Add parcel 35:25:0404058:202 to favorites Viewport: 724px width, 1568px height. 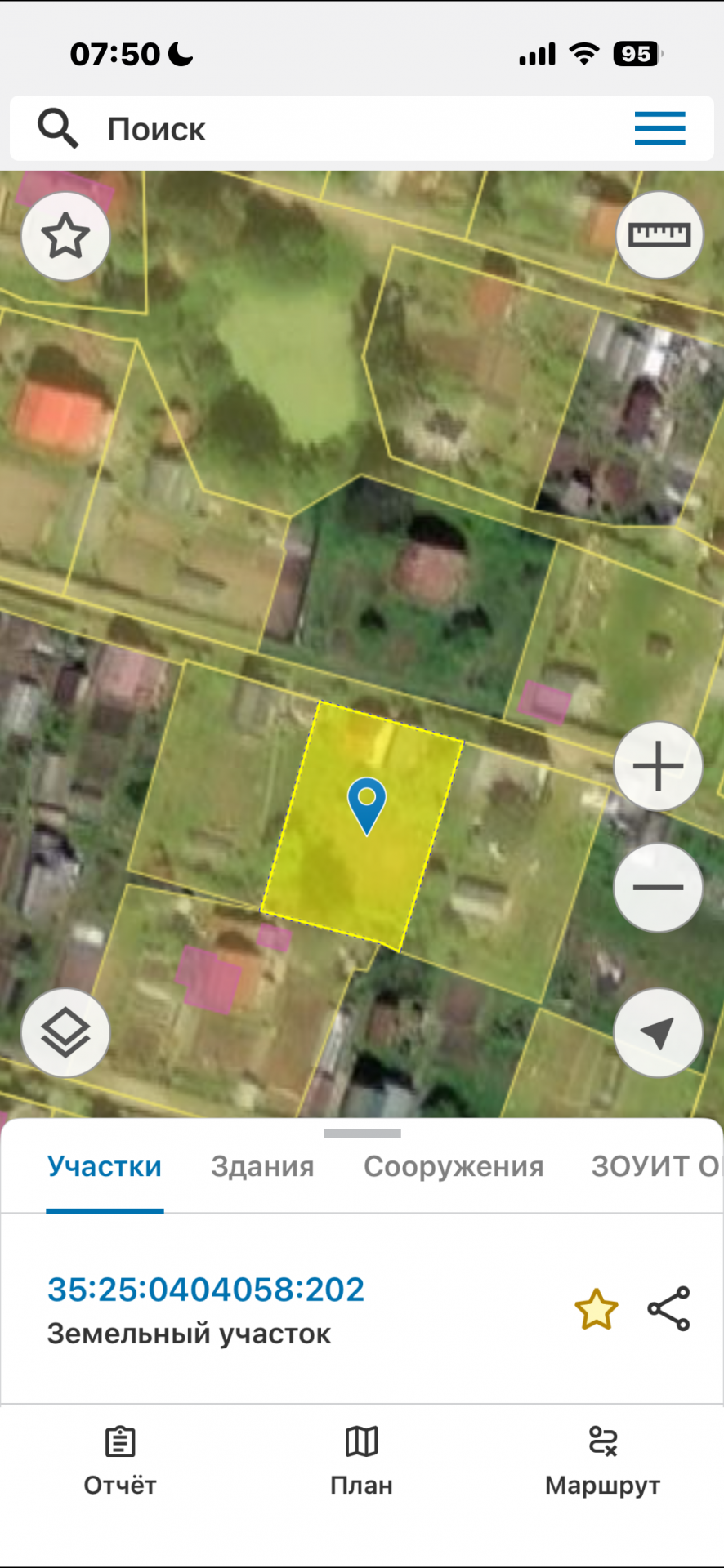point(596,1309)
